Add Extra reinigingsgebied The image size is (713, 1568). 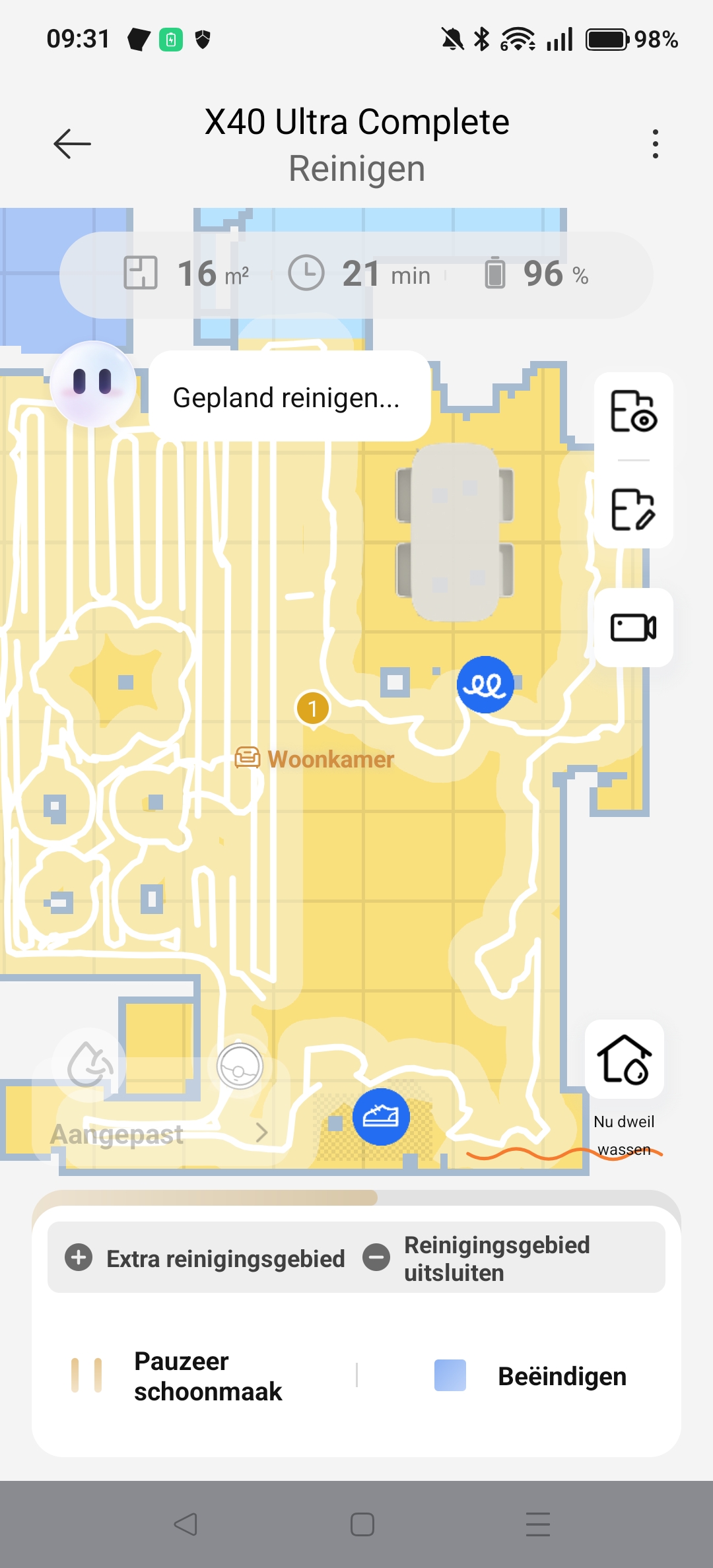tap(205, 1258)
